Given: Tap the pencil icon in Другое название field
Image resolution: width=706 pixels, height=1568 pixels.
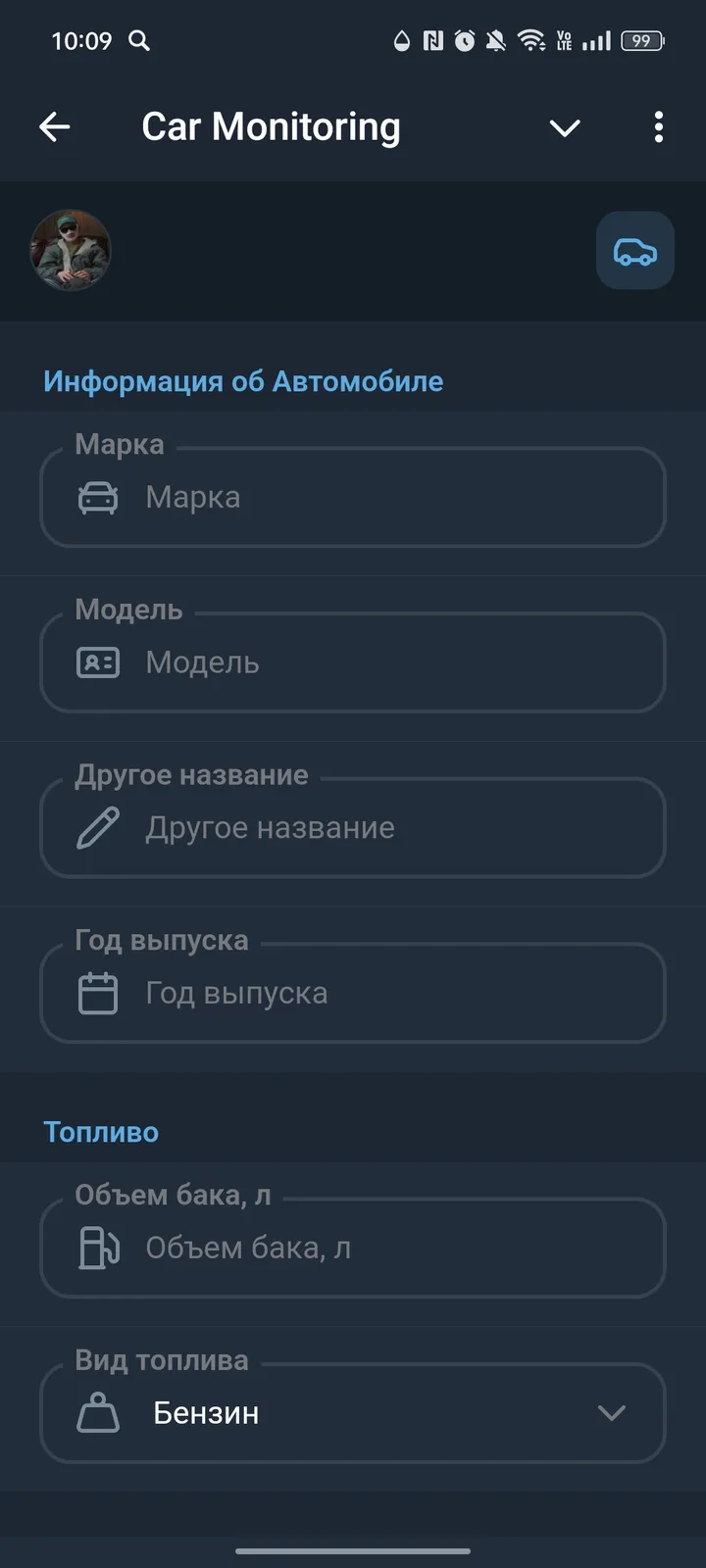Looking at the screenshot, I should (96, 827).
